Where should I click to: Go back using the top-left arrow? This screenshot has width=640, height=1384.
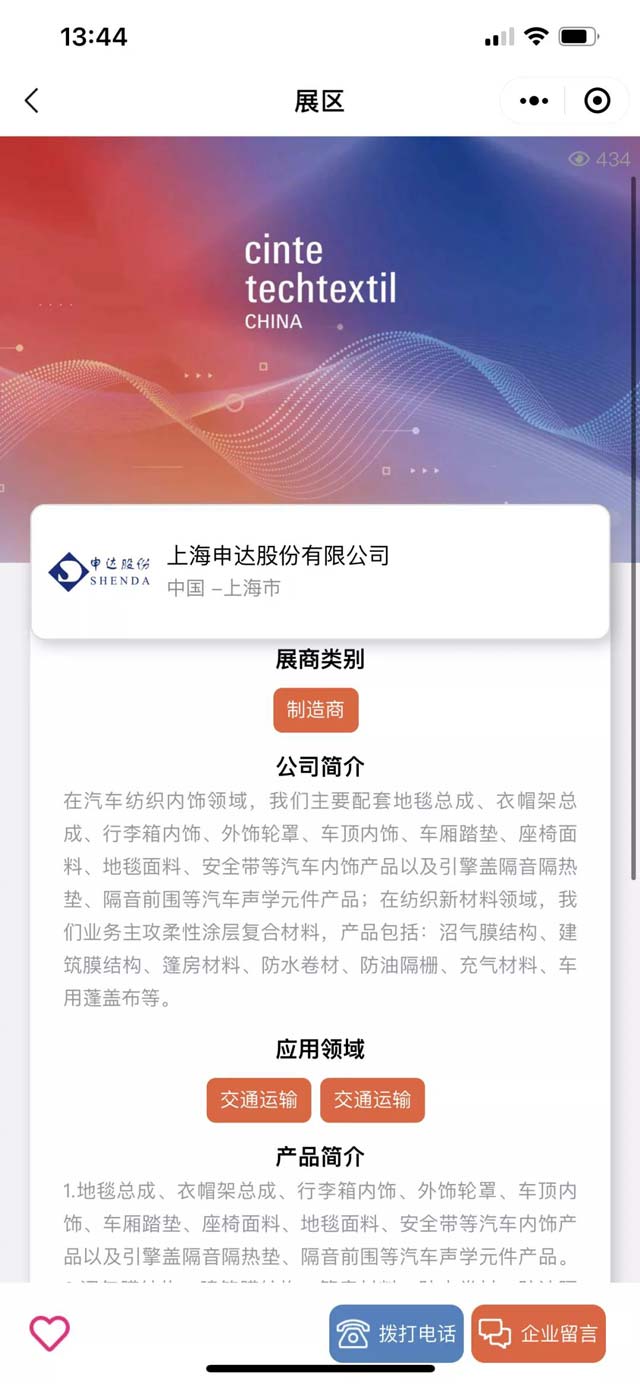[x=32, y=100]
